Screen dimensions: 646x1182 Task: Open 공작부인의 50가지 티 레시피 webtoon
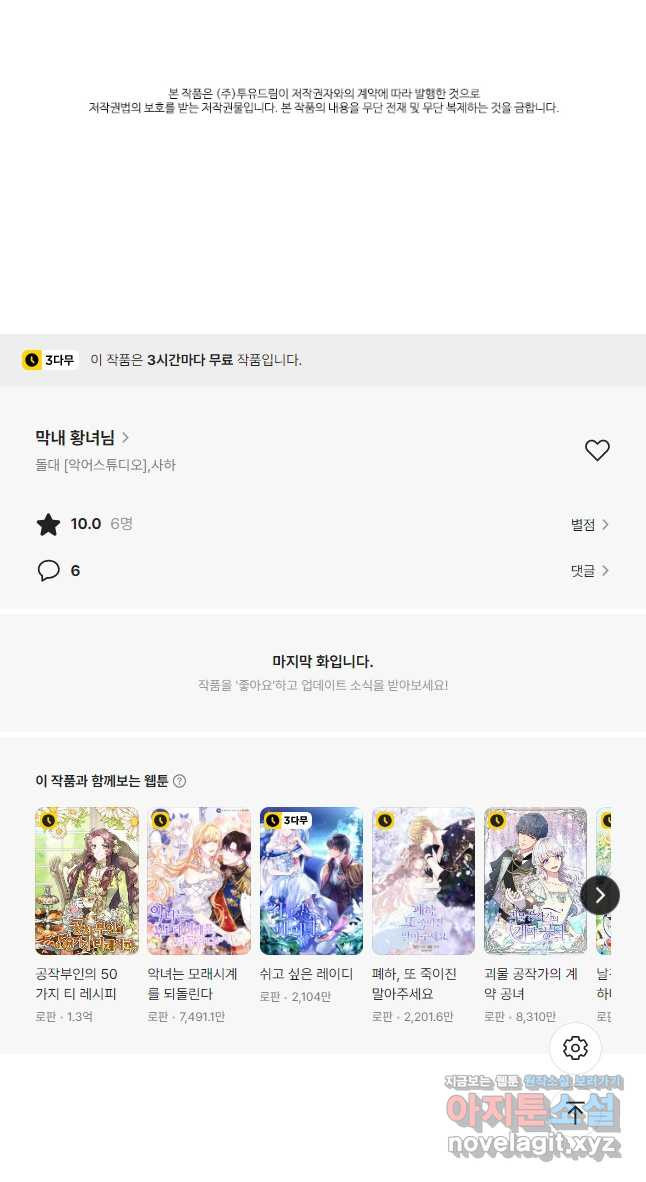click(x=87, y=881)
